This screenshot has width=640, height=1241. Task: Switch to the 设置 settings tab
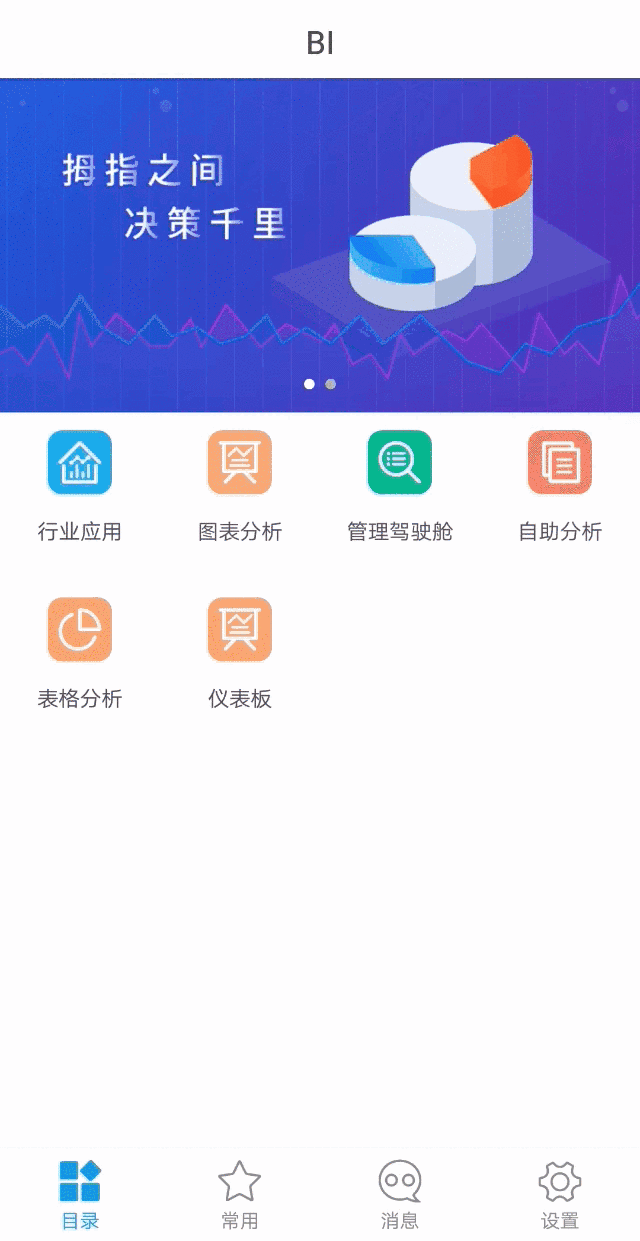click(x=560, y=1195)
